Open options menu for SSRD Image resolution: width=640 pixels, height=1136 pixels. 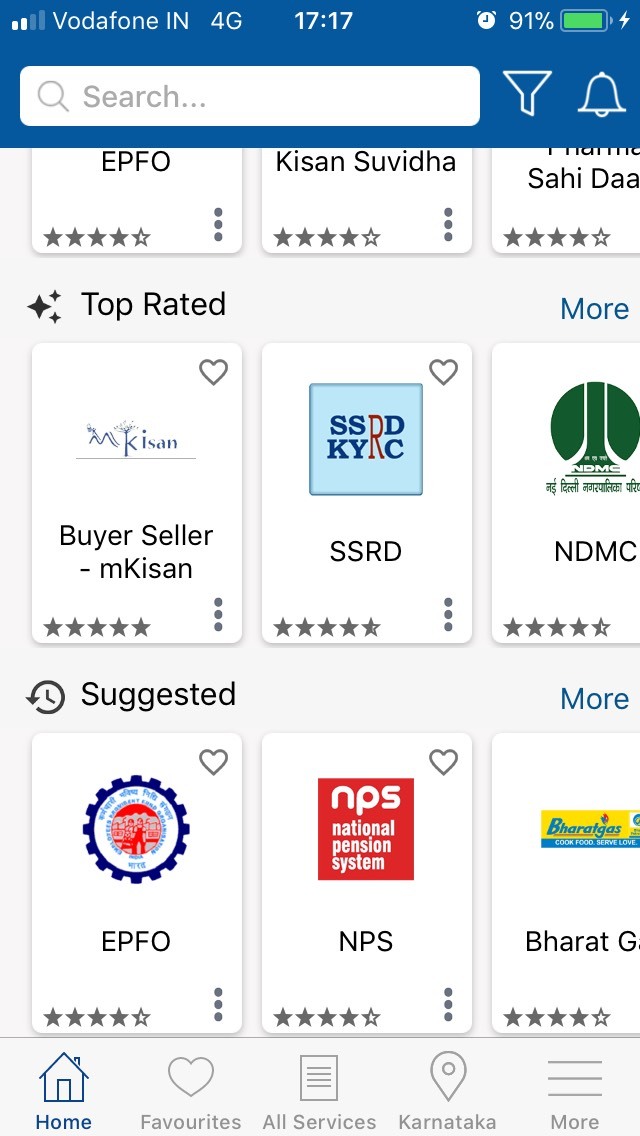tap(448, 614)
